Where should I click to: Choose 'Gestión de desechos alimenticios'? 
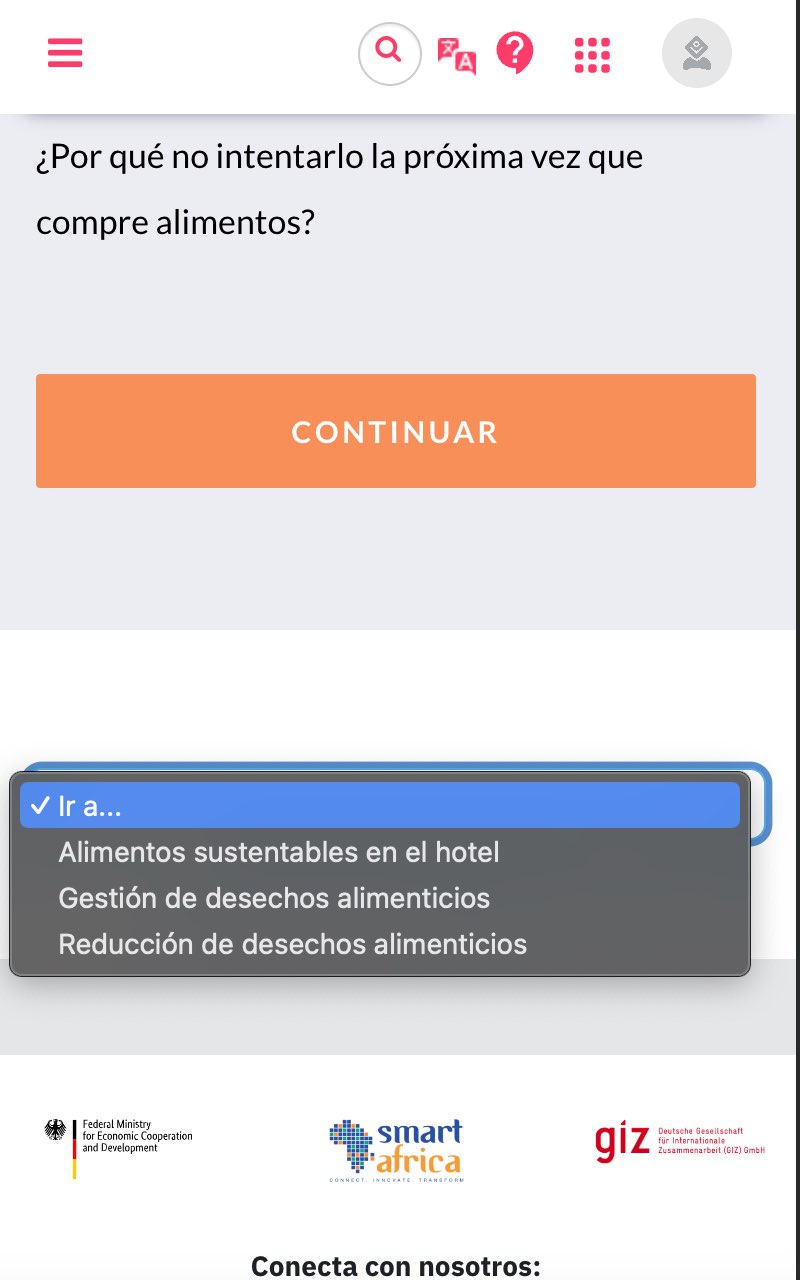click(380, 898)
